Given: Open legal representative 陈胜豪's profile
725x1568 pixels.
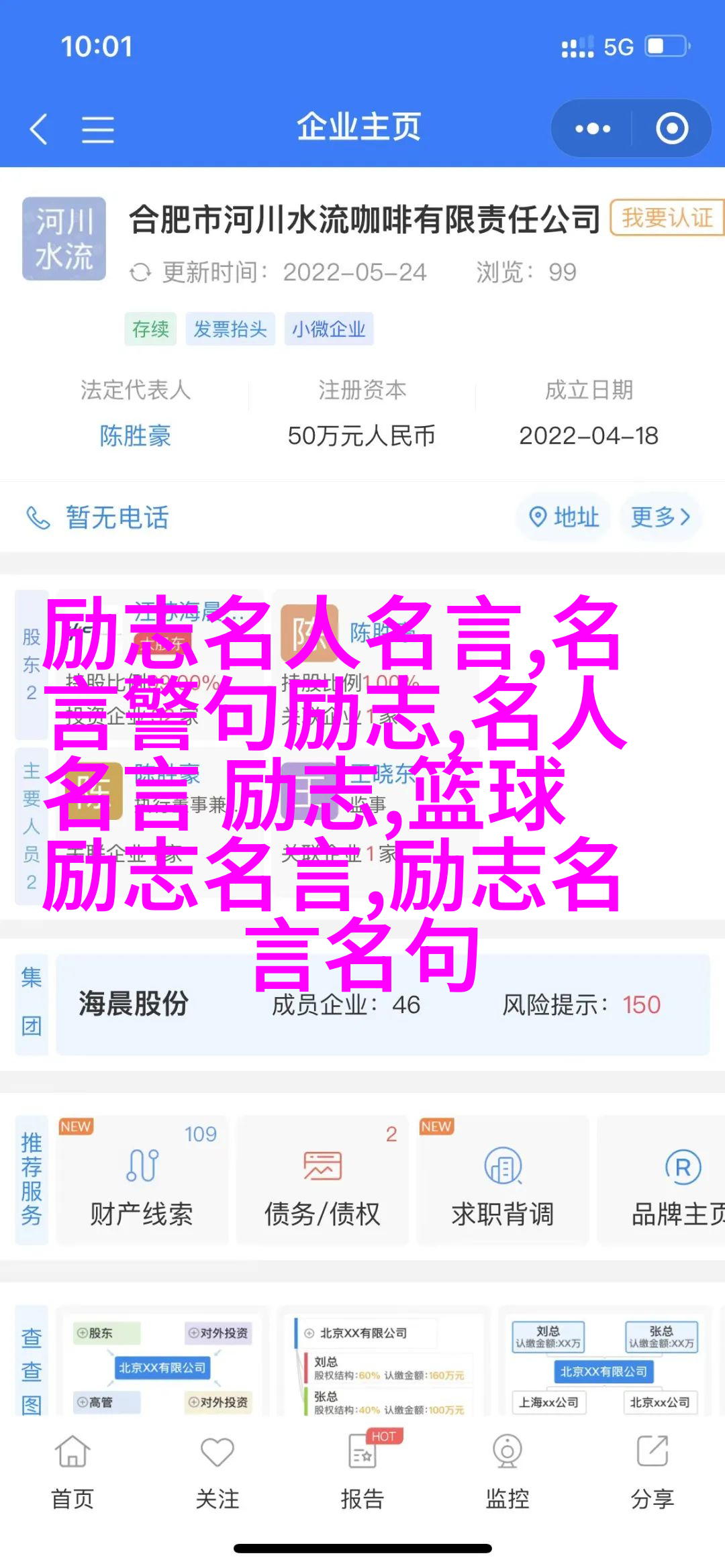Looking at the screenshot, I should (135, 436).
